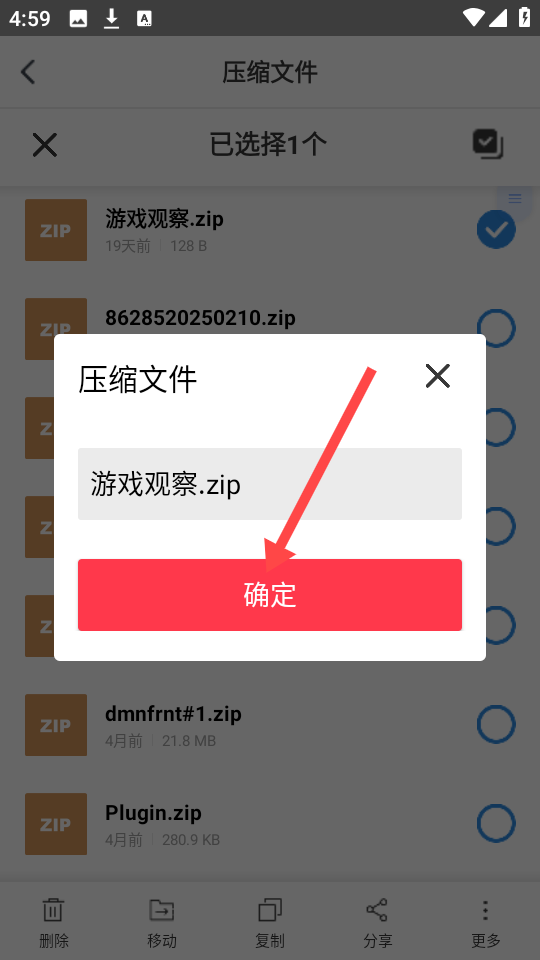
Task: Open 更多 options
Action: 486,923
